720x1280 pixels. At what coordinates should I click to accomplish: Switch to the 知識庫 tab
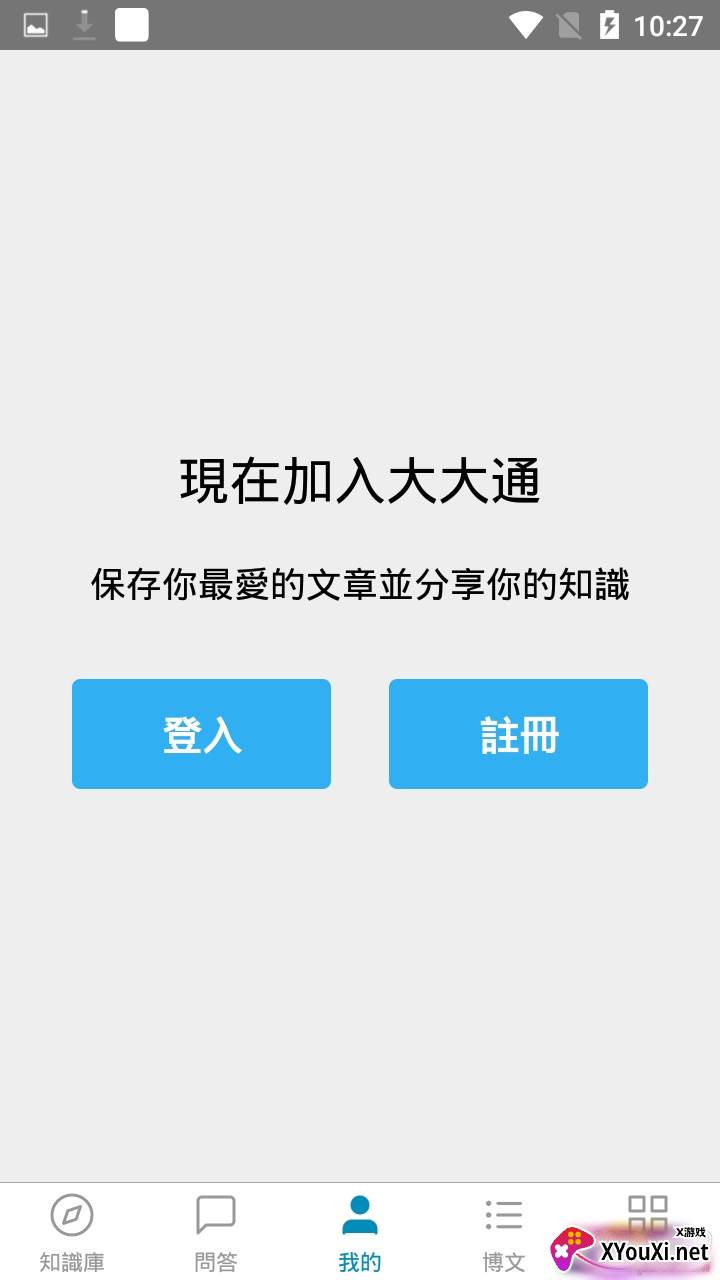click(x=72, y=1232)
